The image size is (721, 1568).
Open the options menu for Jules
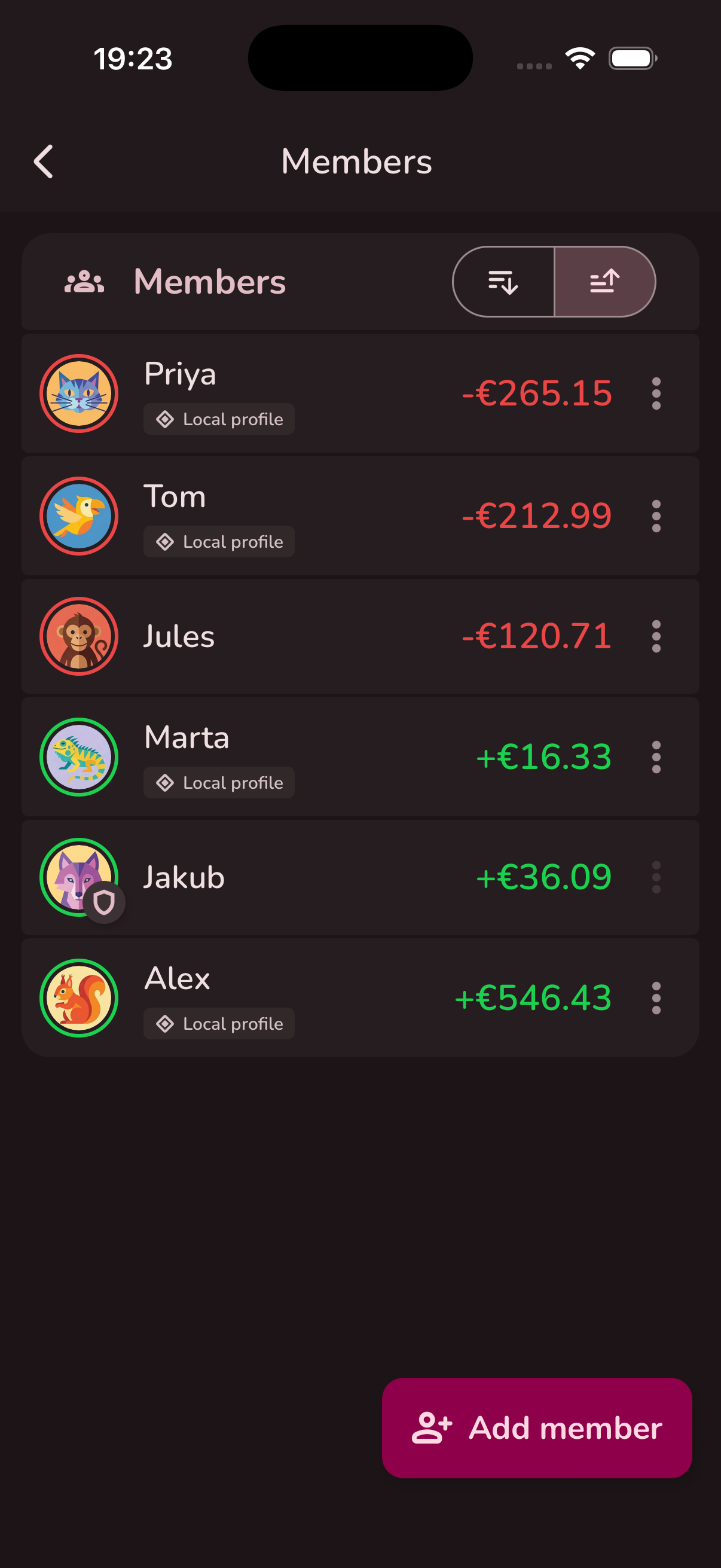click(656, 637)
